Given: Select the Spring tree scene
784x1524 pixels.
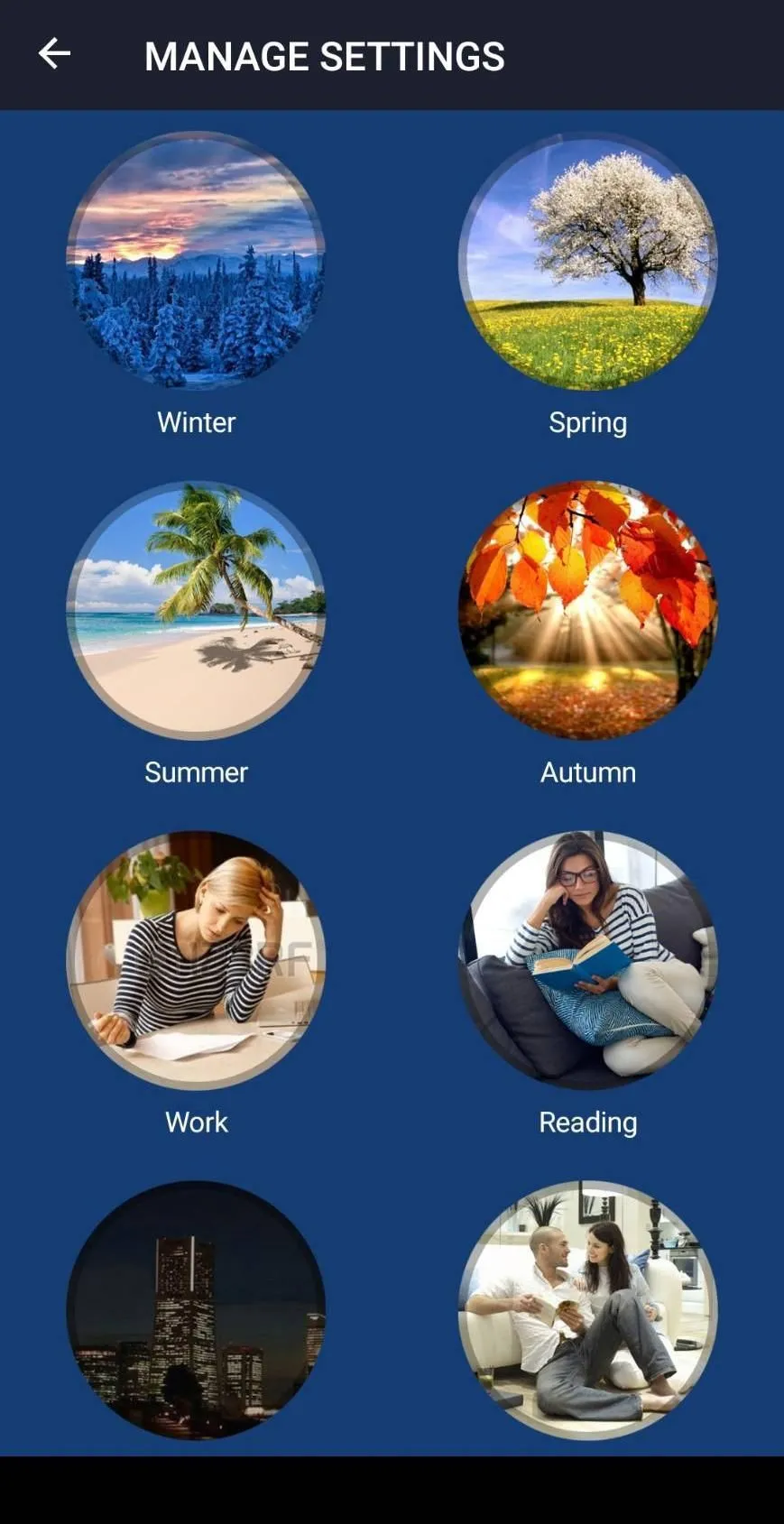Looking at the screenshot, I should click(587, 262).
